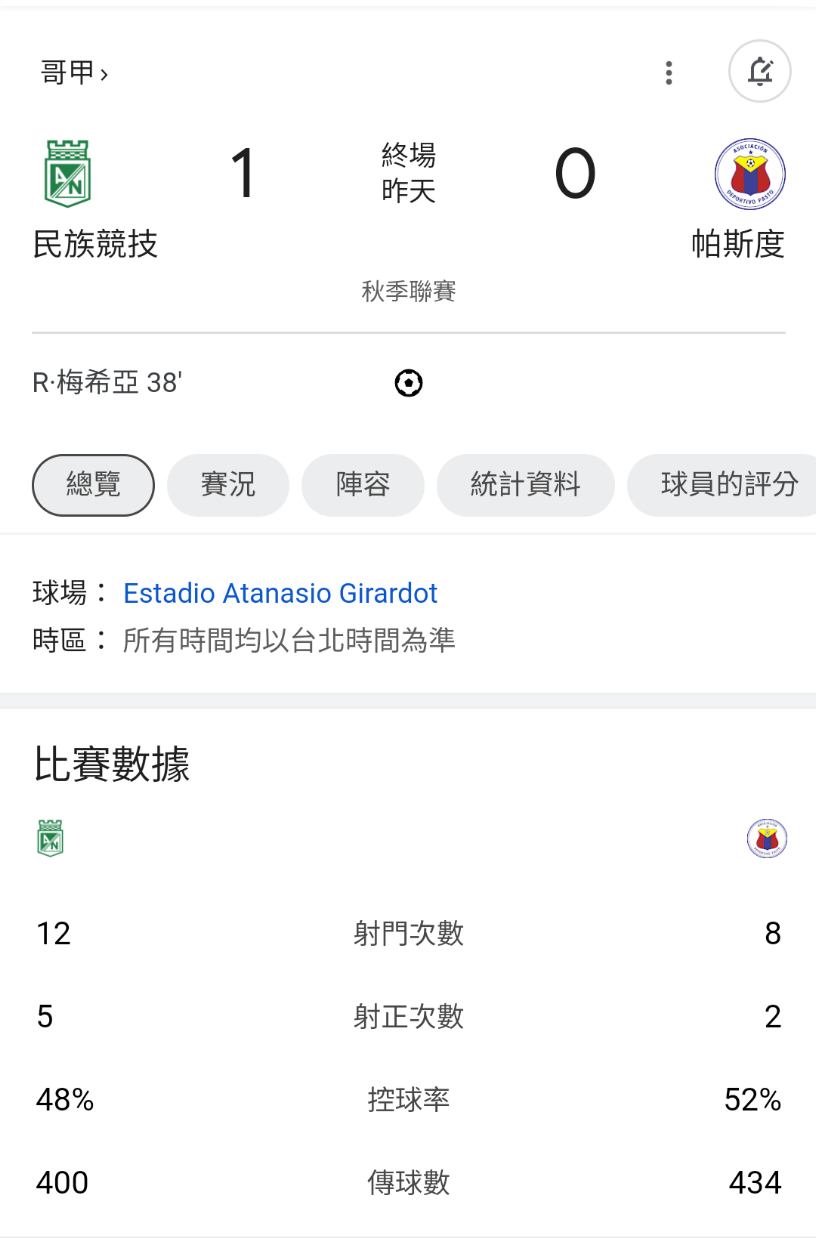Viewport: 816px width, 1238px height.
Task: View the 統計資料 tab
Action: pyautogui.click(x=525, y=485)
